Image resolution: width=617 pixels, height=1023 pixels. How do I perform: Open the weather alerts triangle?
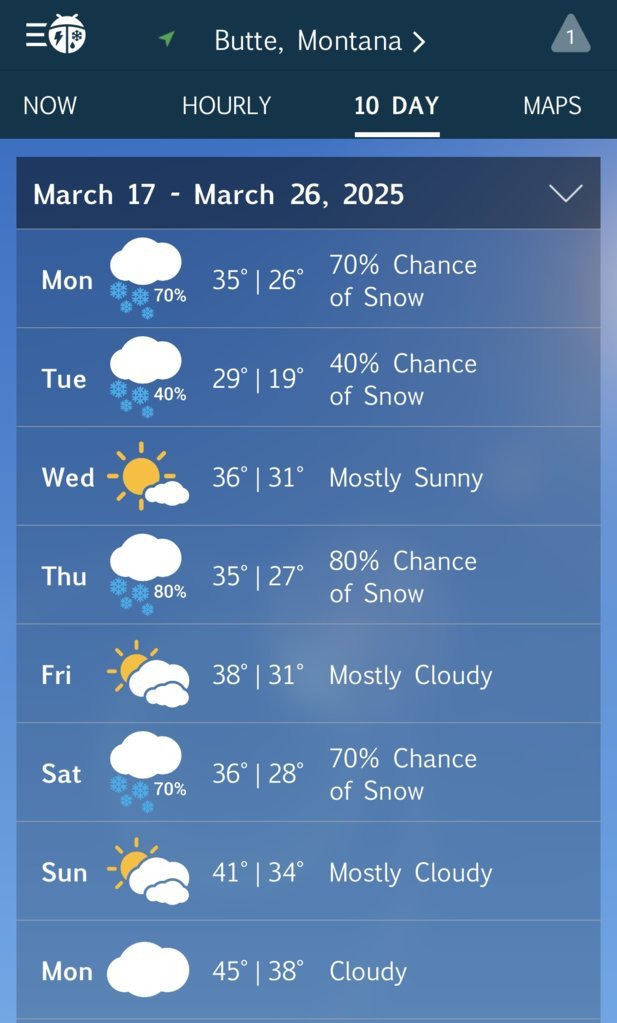[570, 35]
